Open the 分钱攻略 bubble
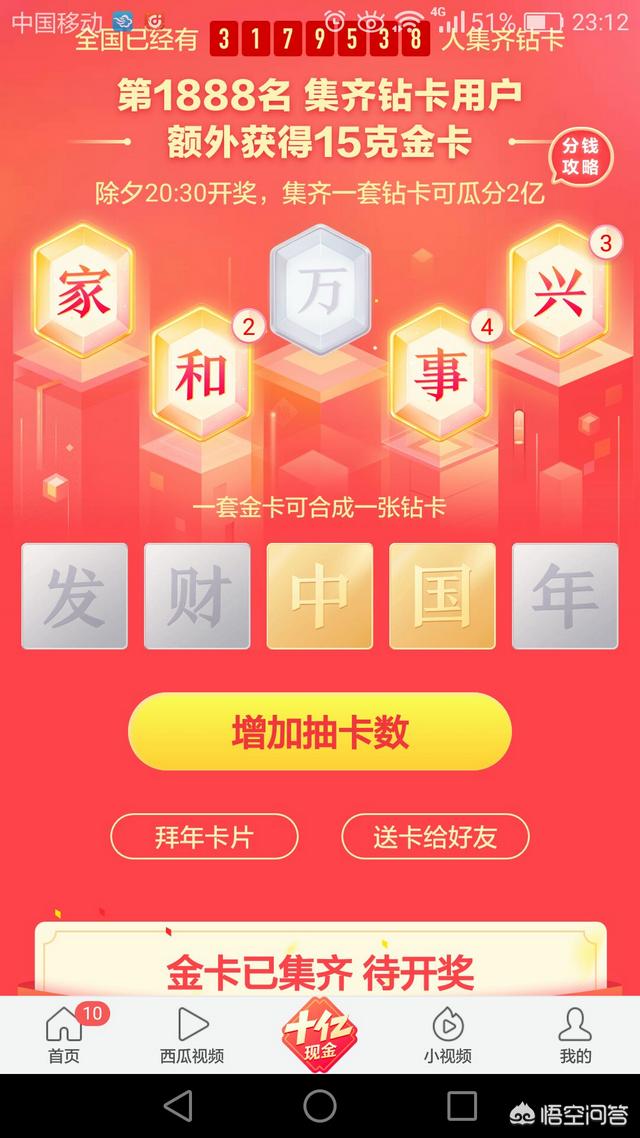Screen dimensions: 640x1138 581,157
